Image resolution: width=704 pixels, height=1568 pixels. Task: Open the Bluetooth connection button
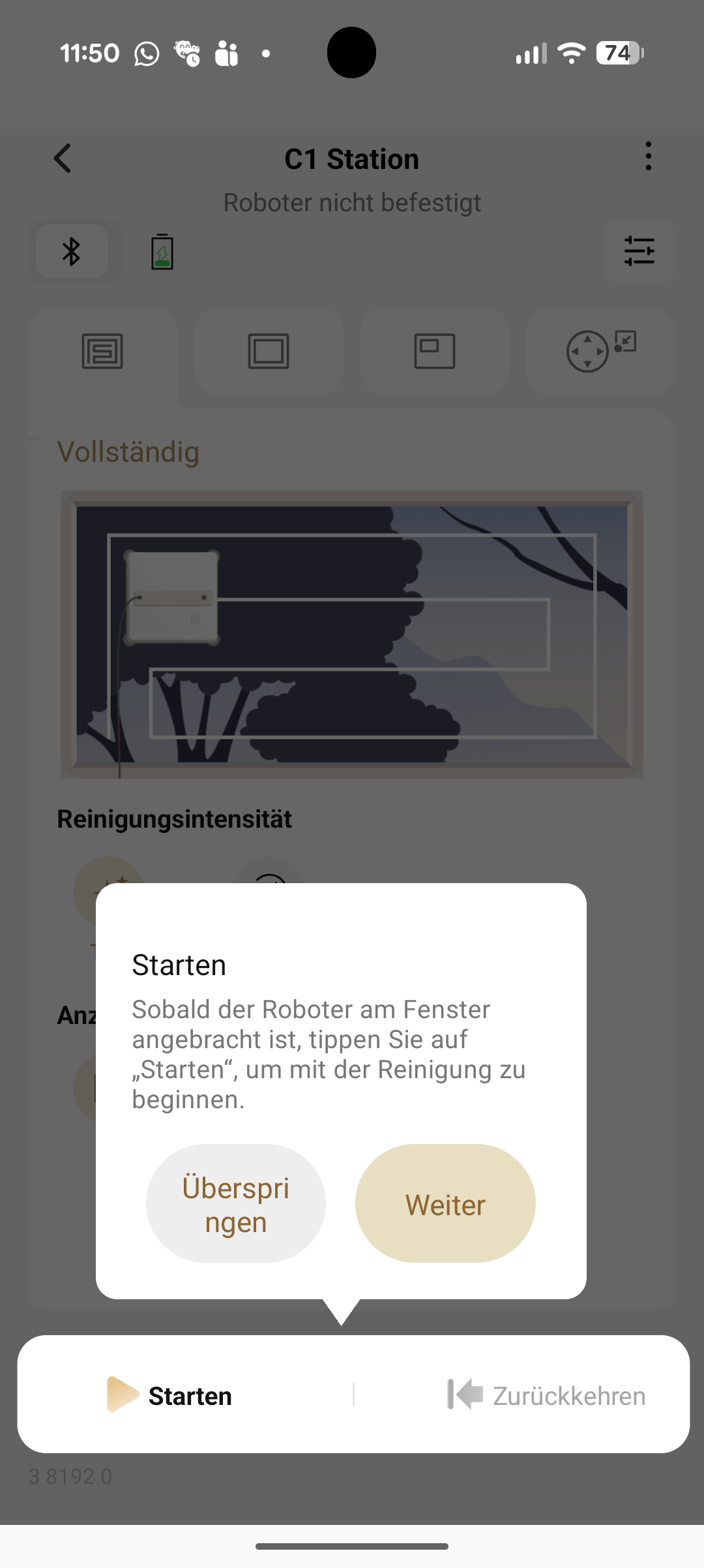pos(72,252)
